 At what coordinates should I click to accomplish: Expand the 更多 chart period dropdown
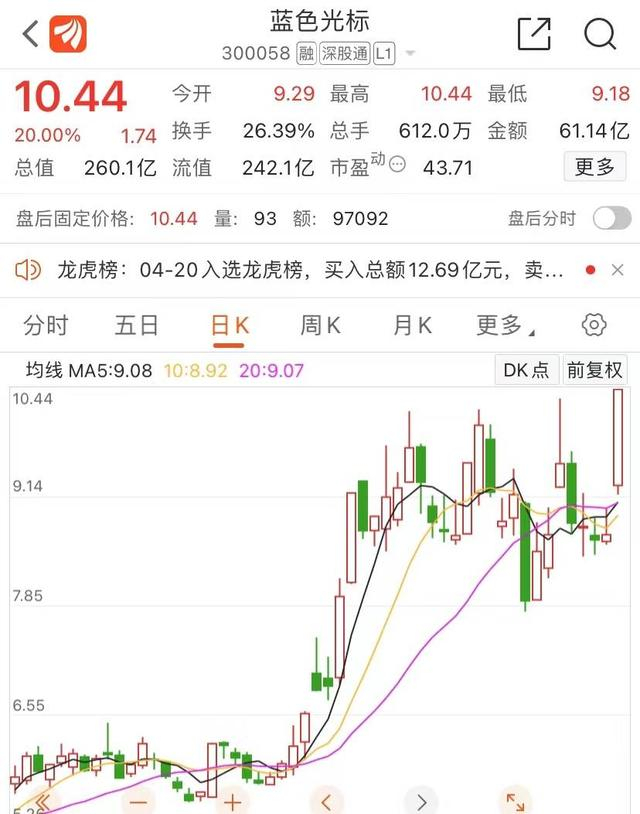click(505, 325)
